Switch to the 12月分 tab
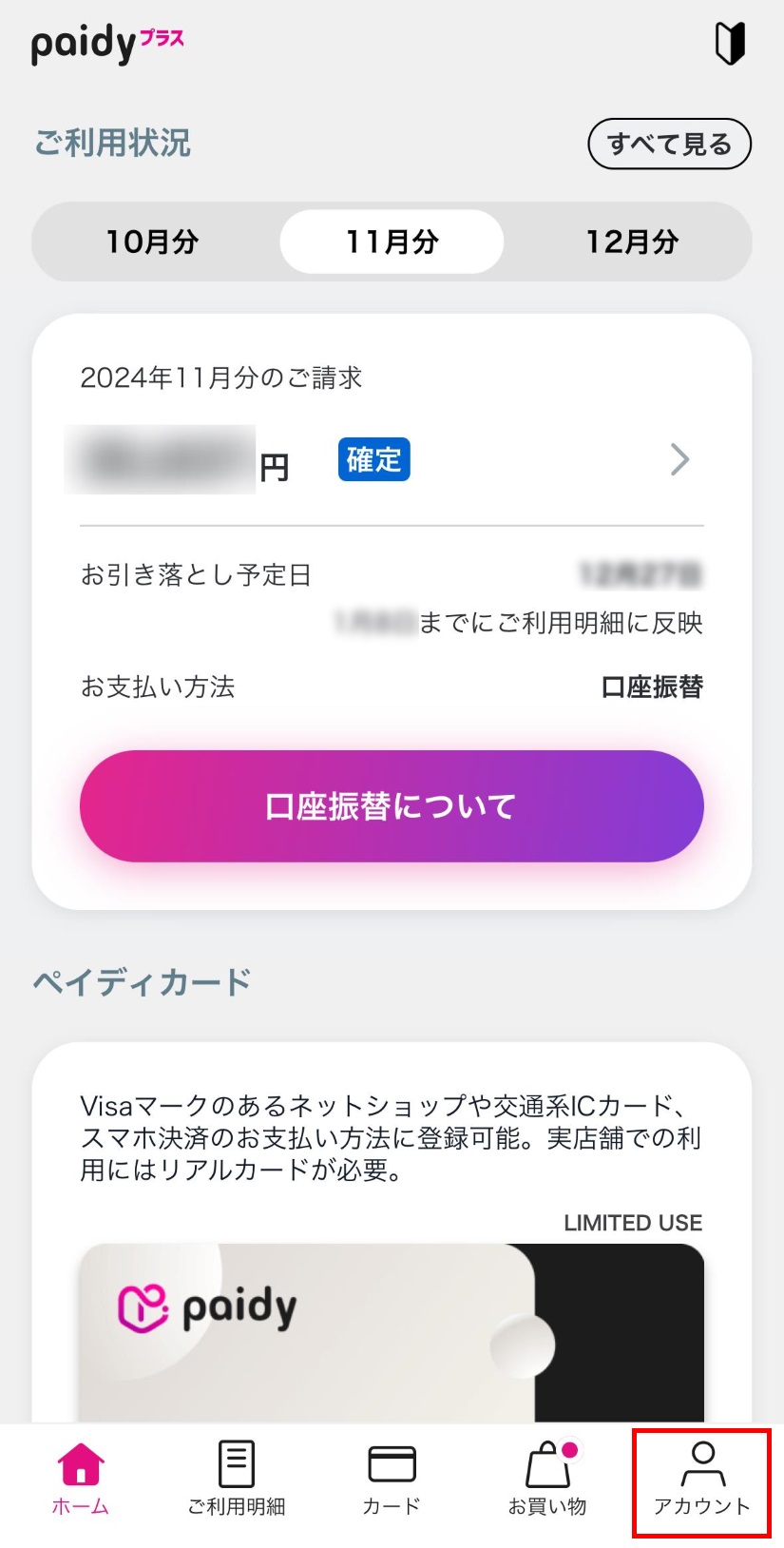The image size is (784, 1548). [632, 242]
